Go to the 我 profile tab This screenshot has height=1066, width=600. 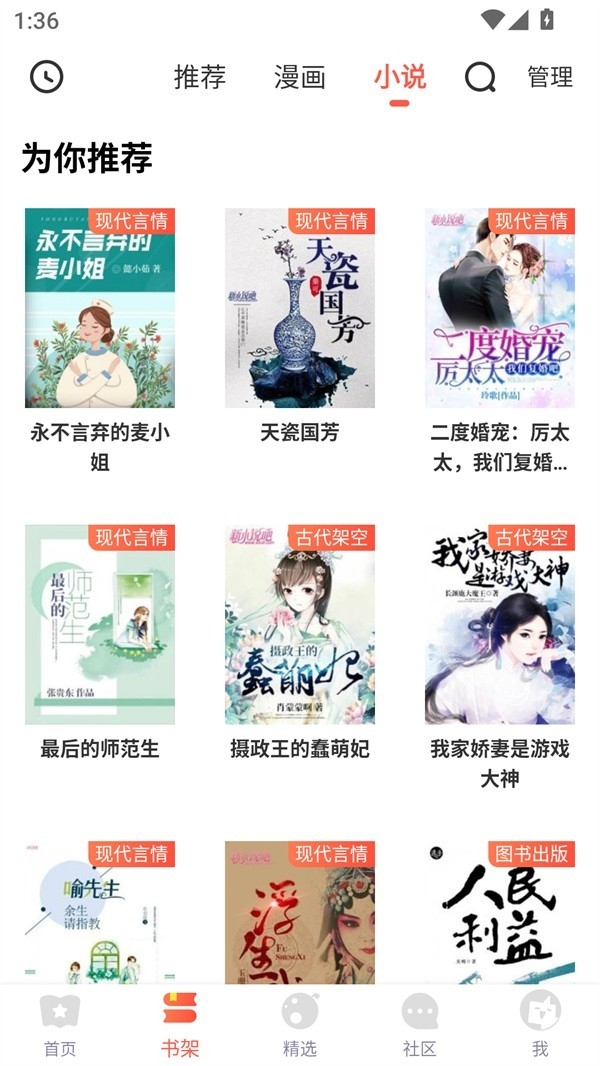click(540, 1025)
